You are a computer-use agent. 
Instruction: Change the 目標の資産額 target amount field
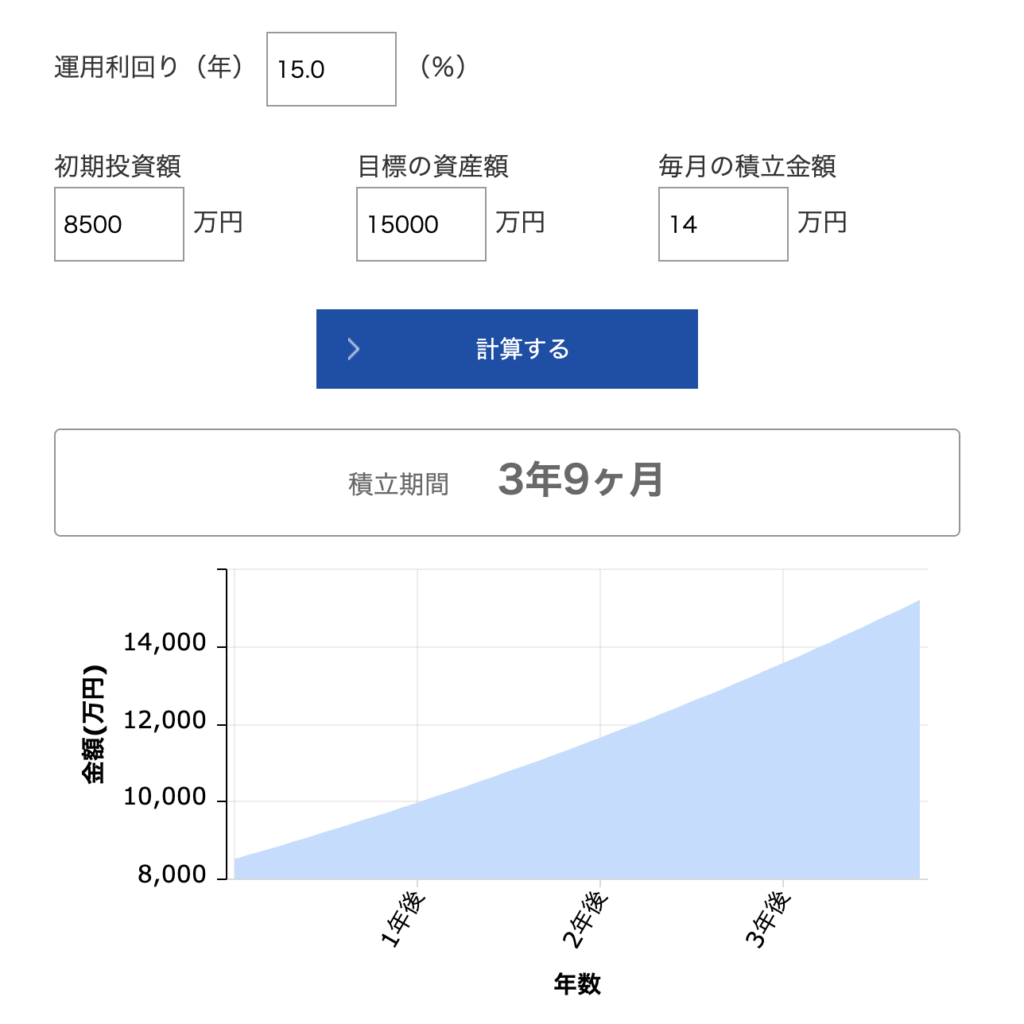point(421,224)
